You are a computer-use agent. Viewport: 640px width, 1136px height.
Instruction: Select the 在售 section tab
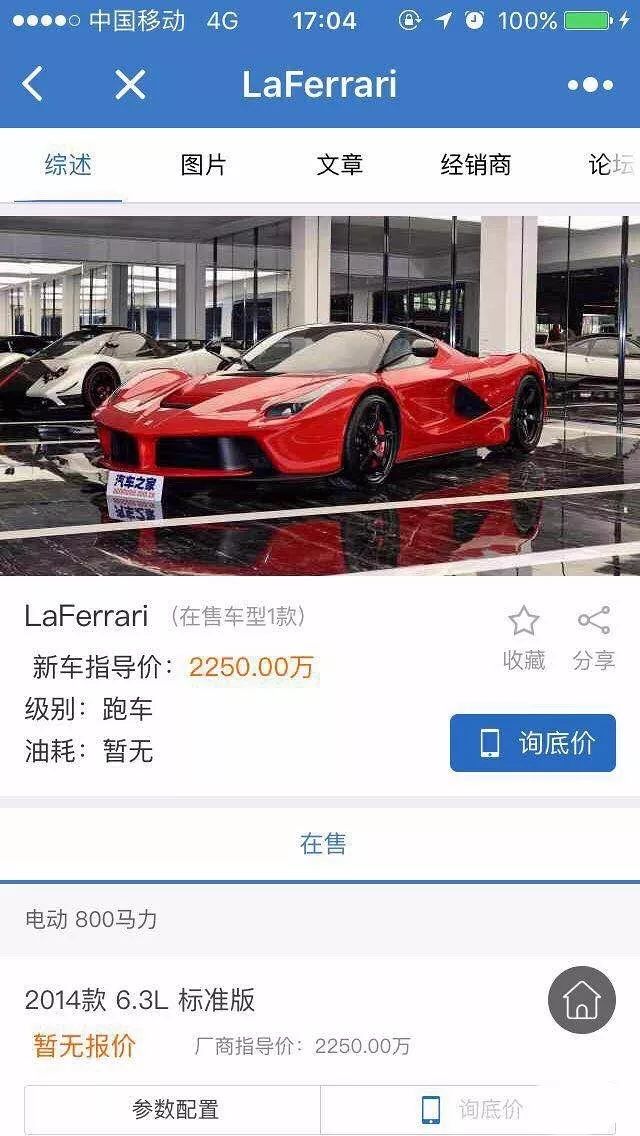pos(322,844)
